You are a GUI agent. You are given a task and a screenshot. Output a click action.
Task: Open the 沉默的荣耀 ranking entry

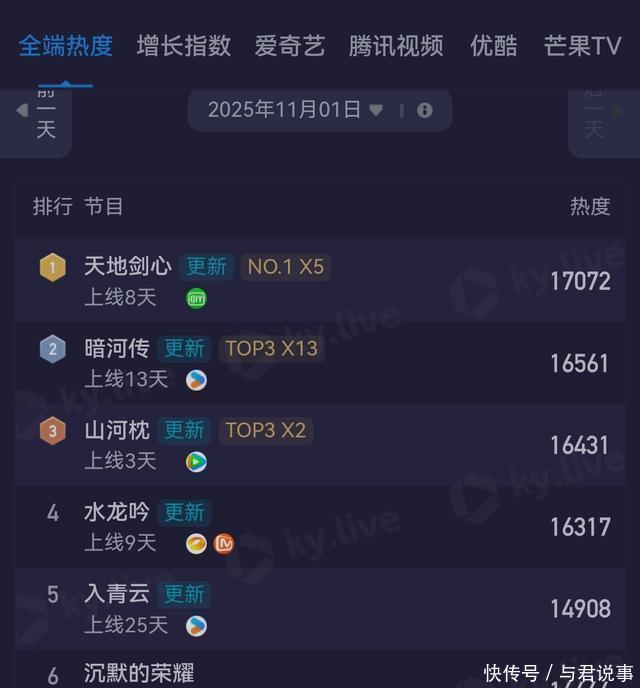[139, 673]
